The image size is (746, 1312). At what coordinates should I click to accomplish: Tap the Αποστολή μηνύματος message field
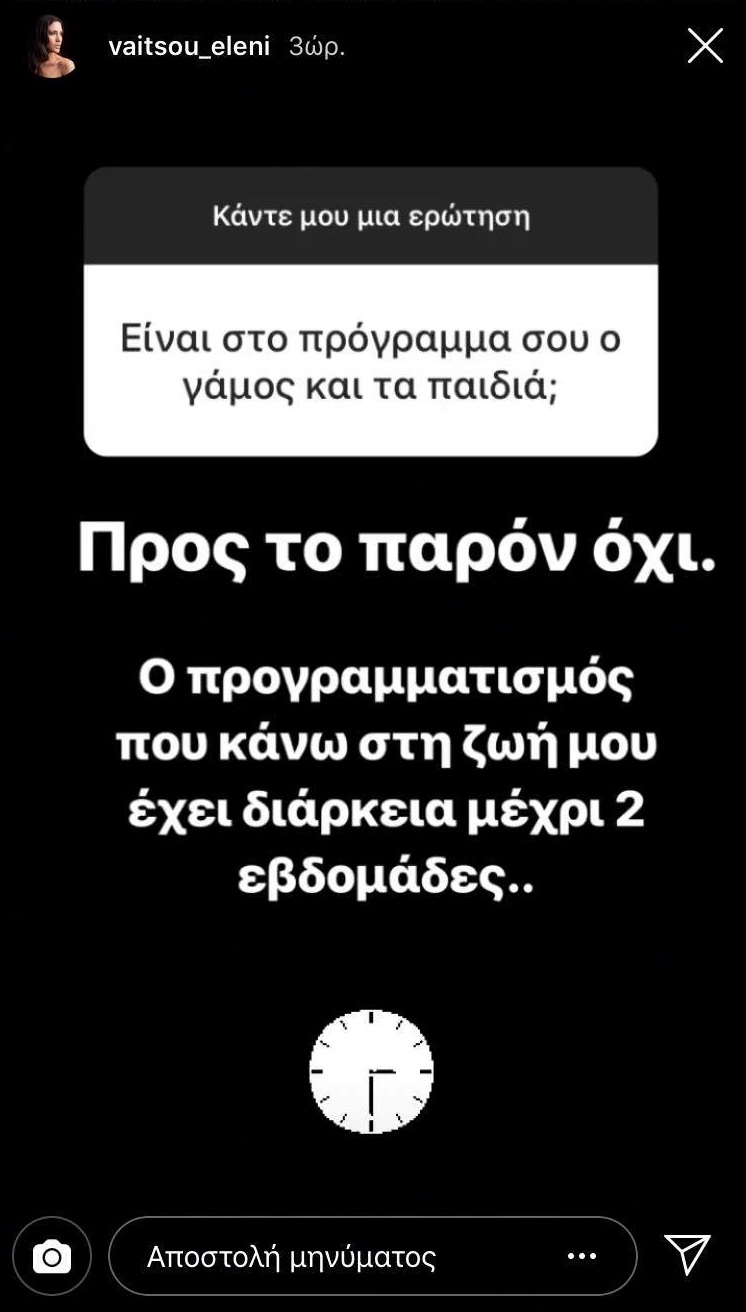click(x=330, y=1256)
